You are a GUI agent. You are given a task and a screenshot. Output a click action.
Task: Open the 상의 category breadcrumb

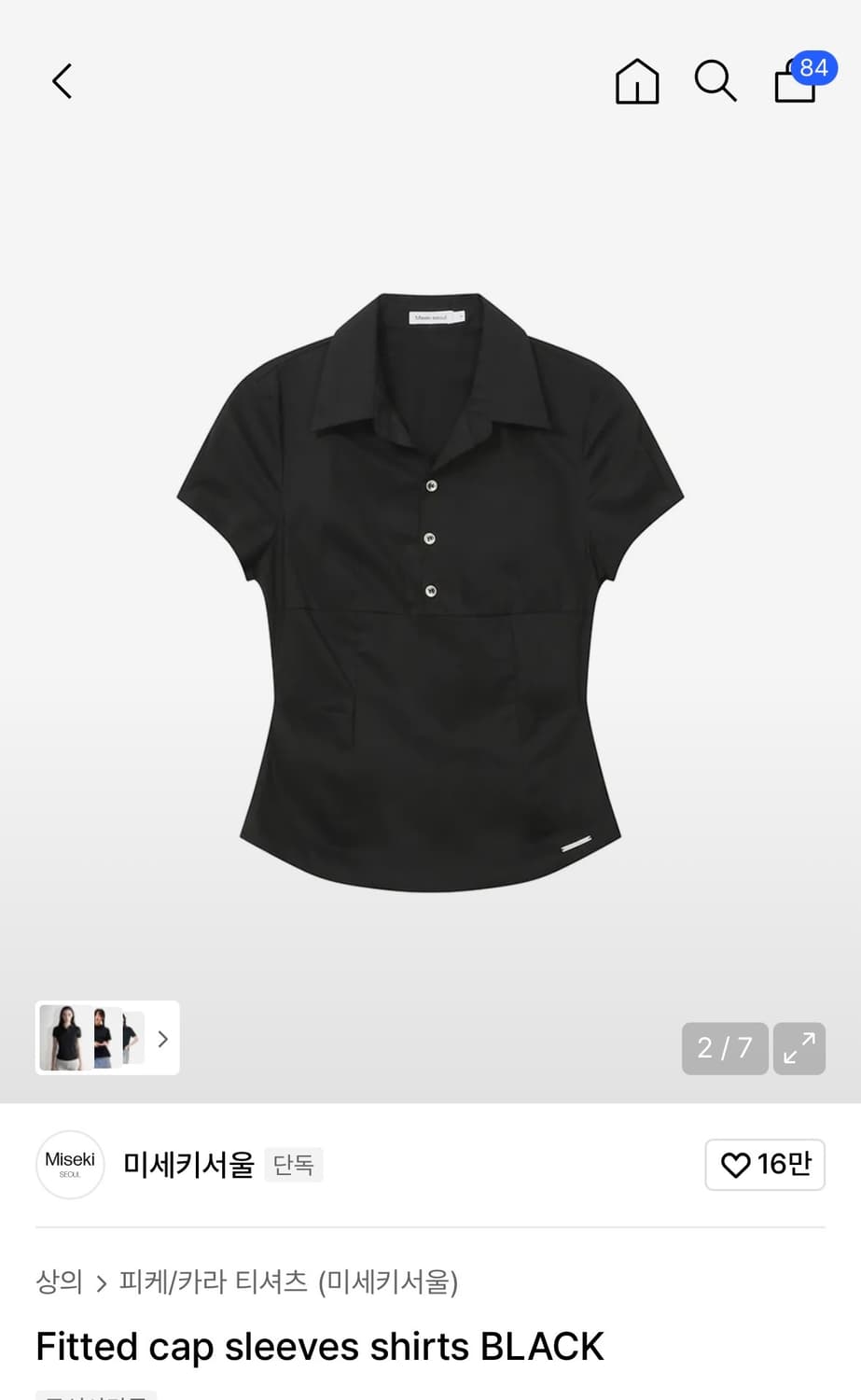click(x=59, y=1281)
